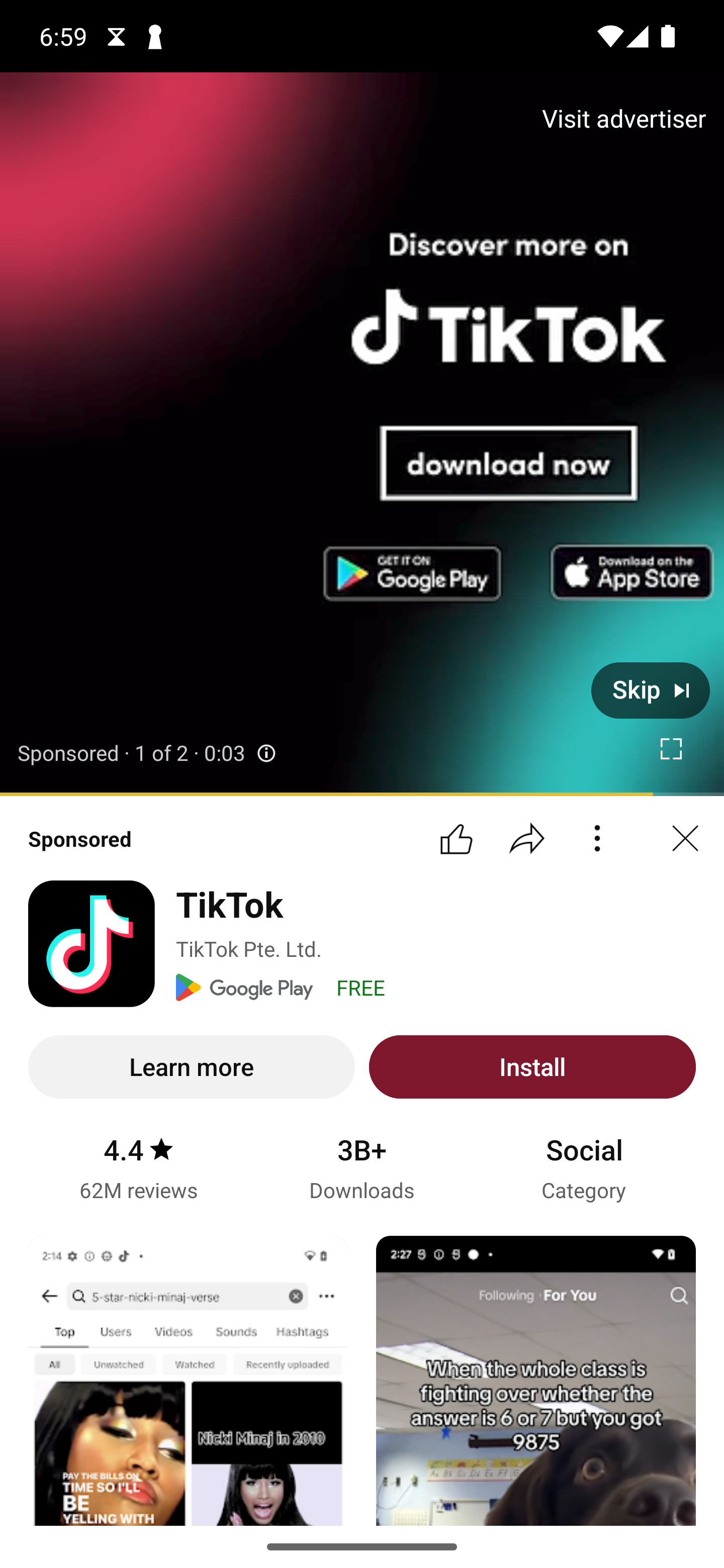Skip the TikTok ad
This screenshot has width=724, height=1568.
[650, 690]
